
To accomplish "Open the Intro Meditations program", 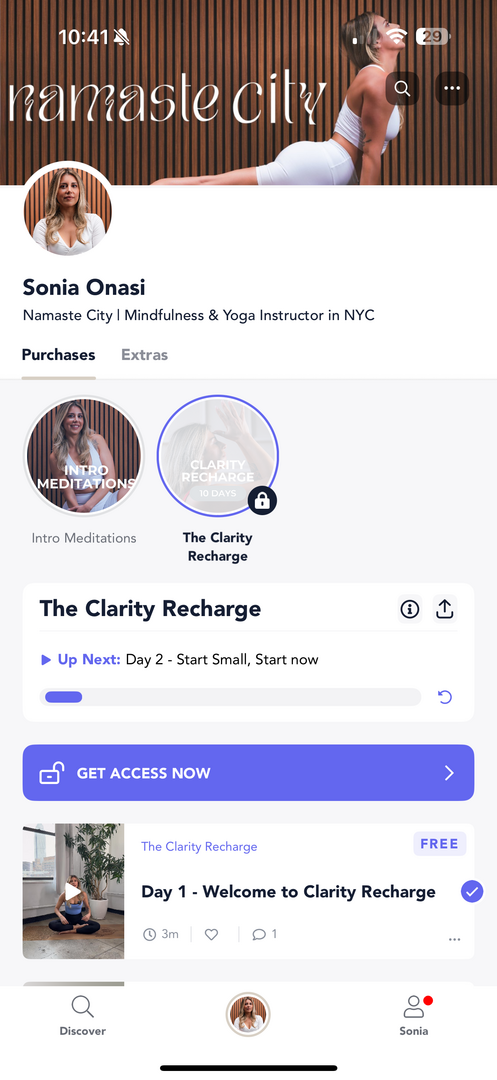I will (84, 456).
